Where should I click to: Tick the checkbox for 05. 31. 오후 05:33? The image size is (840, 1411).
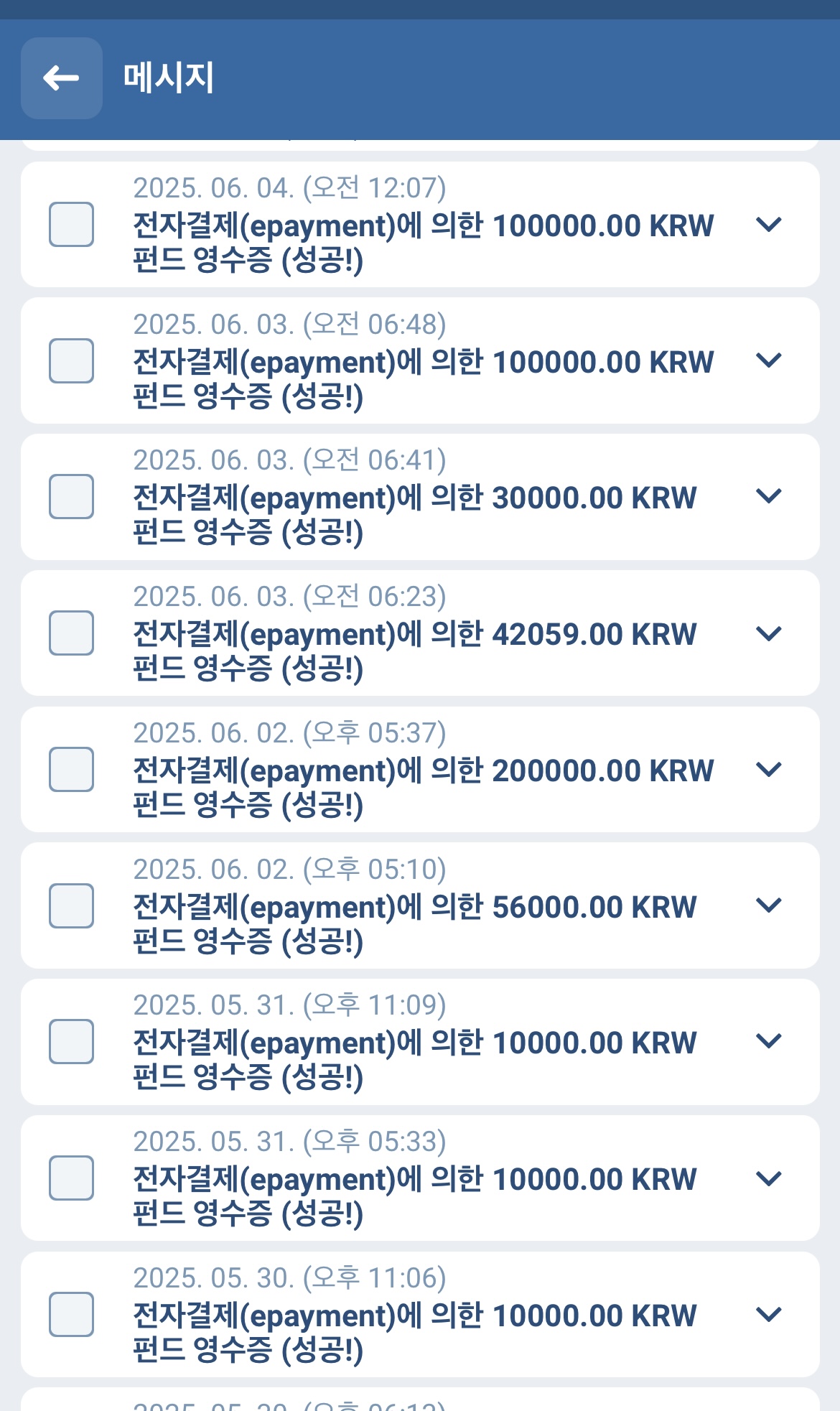tap(71, 1178)
